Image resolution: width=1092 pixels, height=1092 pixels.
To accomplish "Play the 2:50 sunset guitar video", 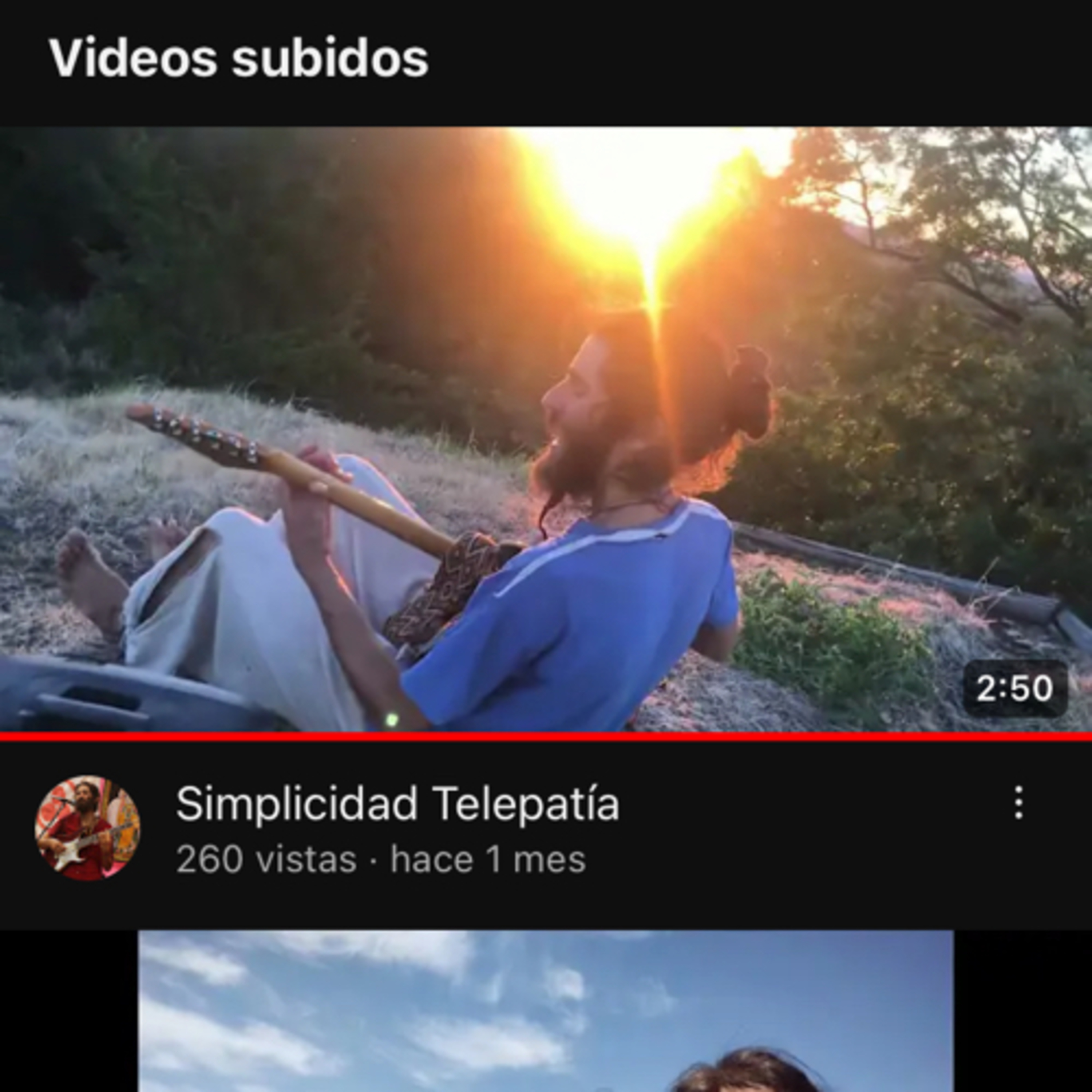I will [x=546, y=430].
